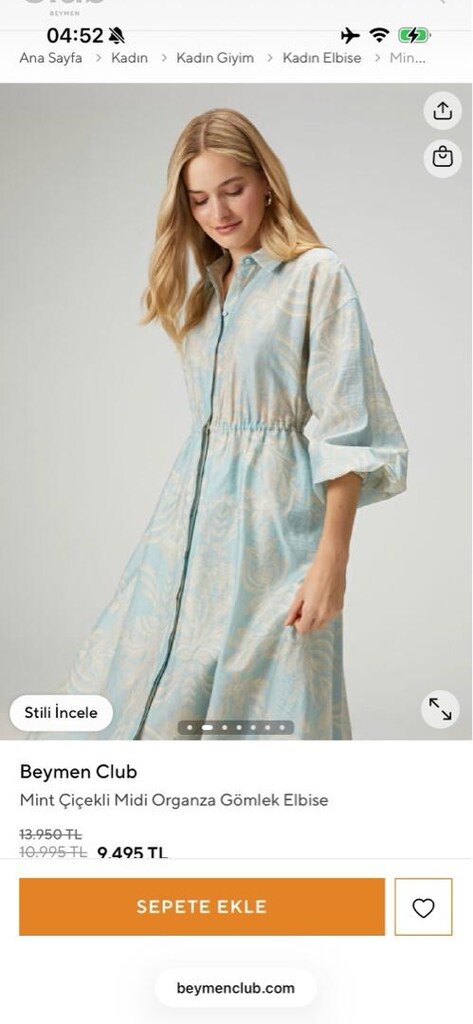Open Kadın Giyim breadcrumb

215,57
